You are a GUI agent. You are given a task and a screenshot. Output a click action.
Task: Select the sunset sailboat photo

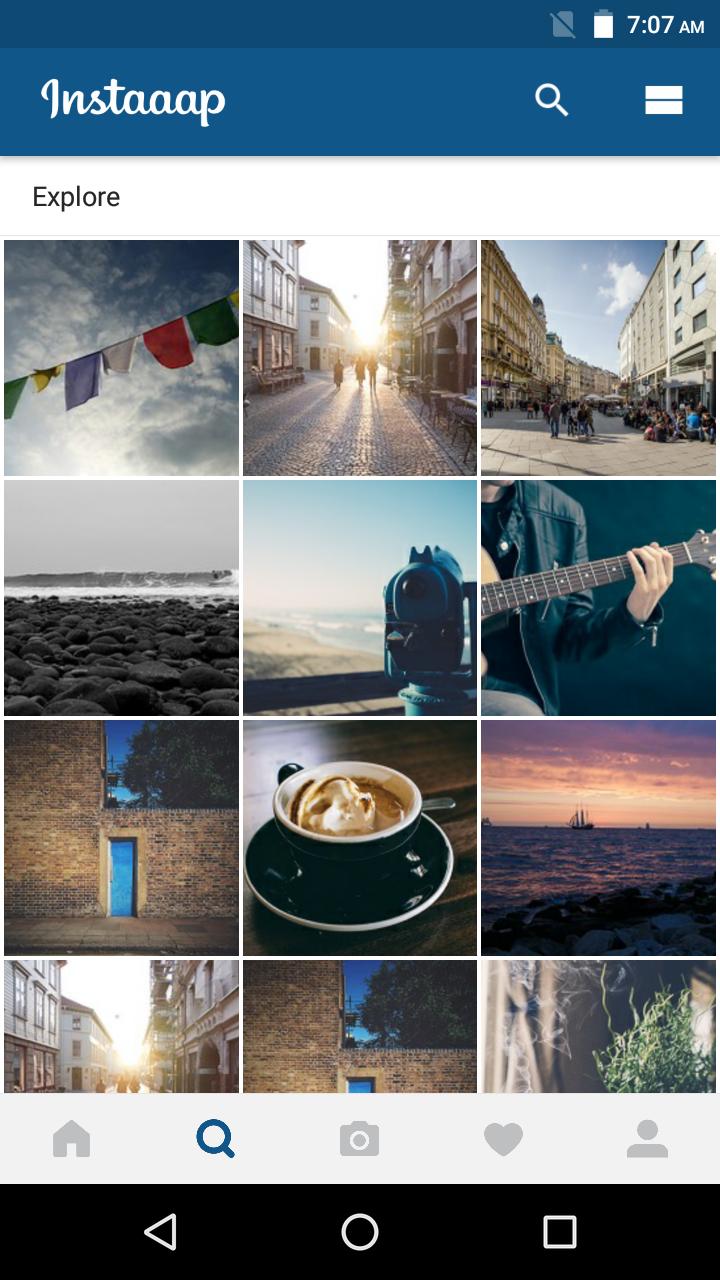598,838
